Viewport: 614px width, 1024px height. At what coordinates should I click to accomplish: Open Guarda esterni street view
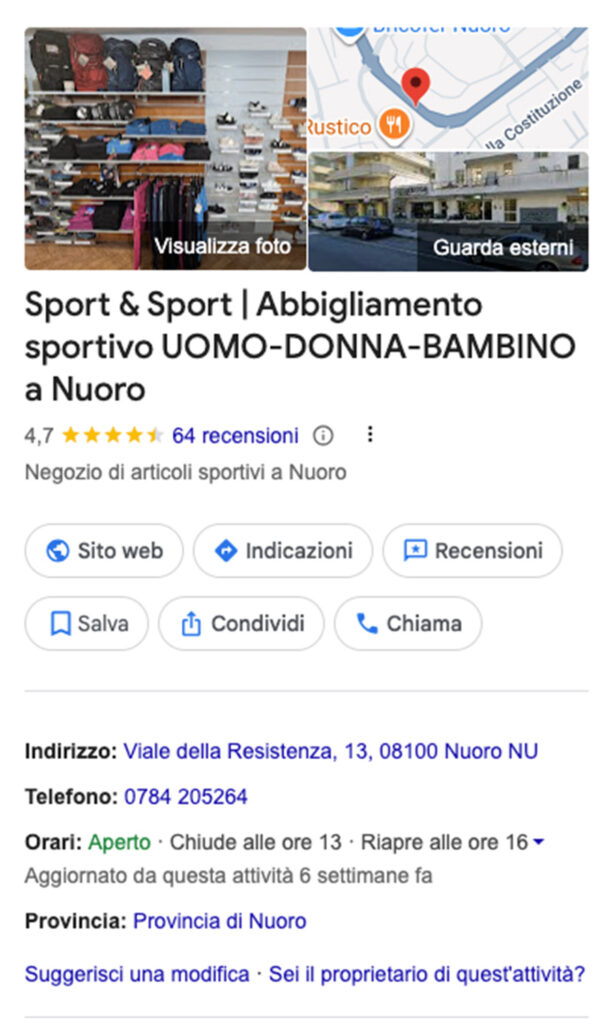[447, 211]
